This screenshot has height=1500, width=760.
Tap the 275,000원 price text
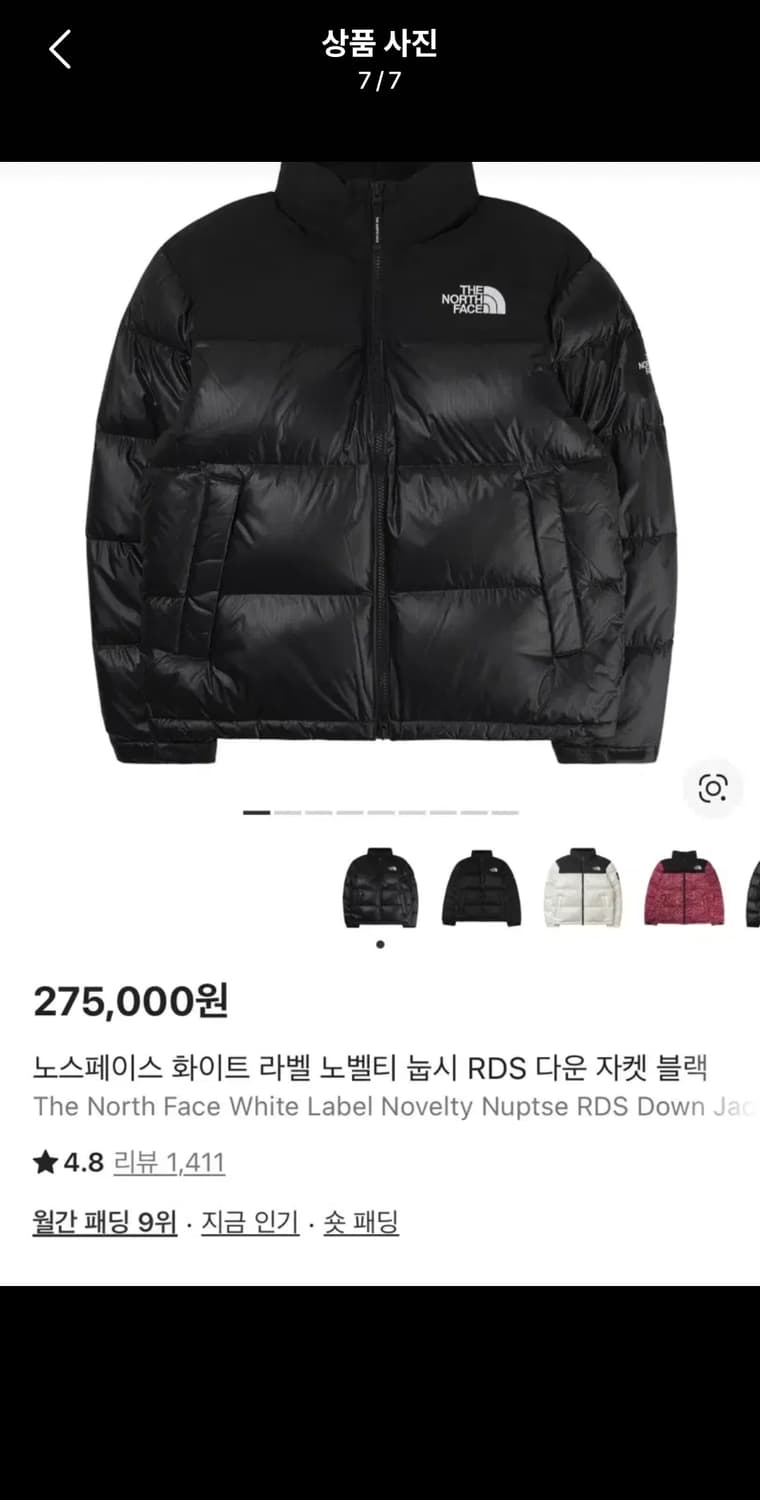(x=132, y=998)
